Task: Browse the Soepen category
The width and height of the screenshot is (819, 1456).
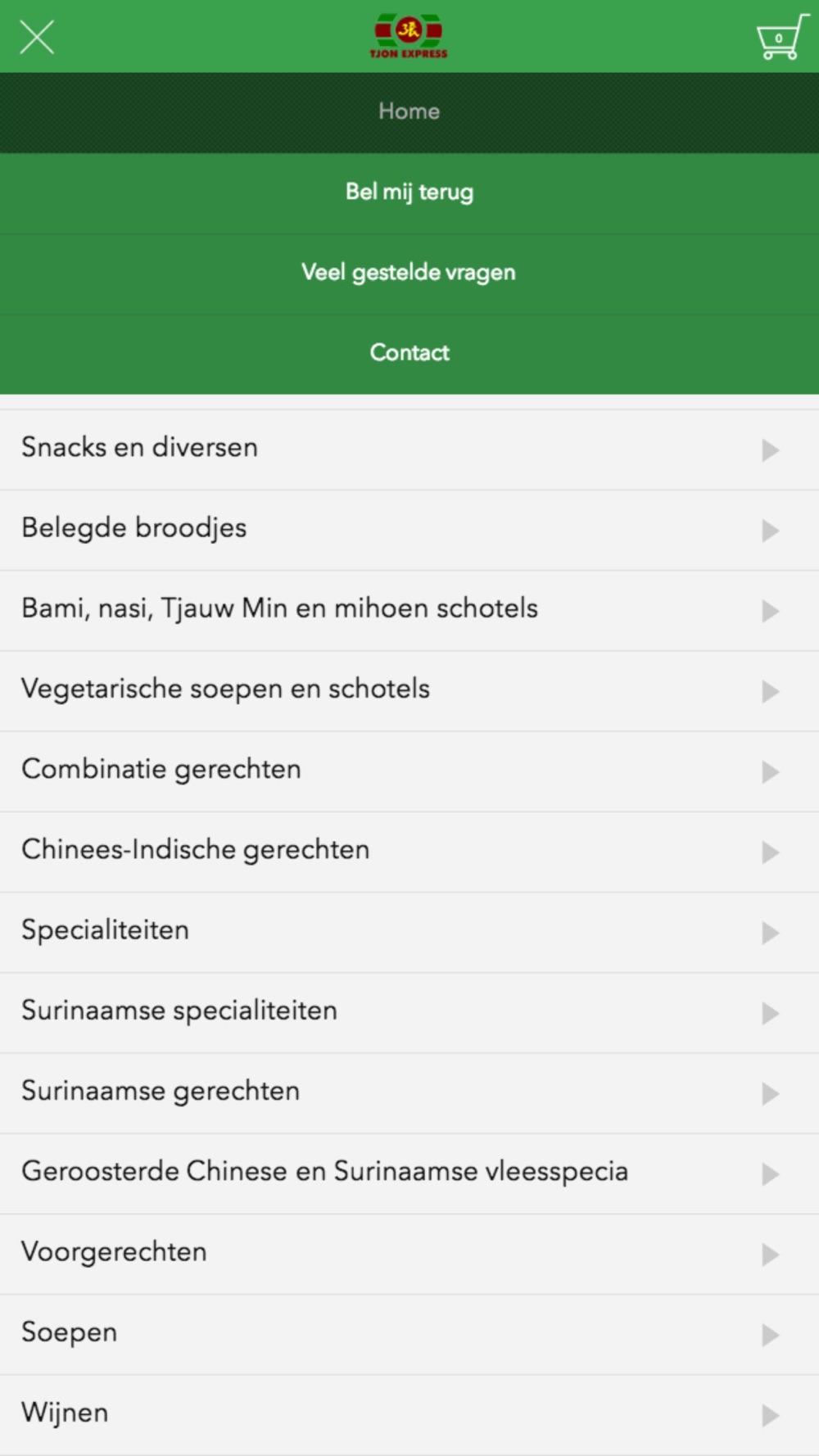Action: (409, 1334)
